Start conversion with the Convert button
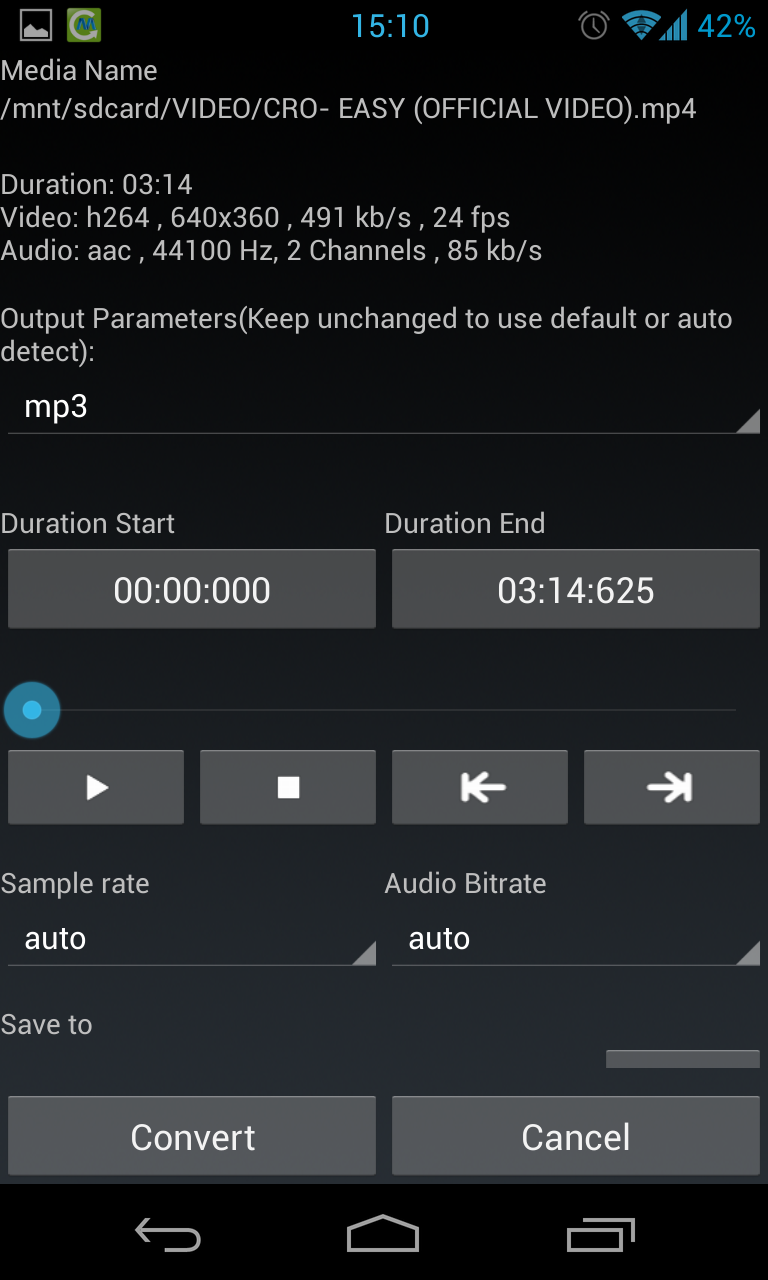The height and width of the screenshot is (1280, 768). pyautogui.click(x=192, y=1136)
